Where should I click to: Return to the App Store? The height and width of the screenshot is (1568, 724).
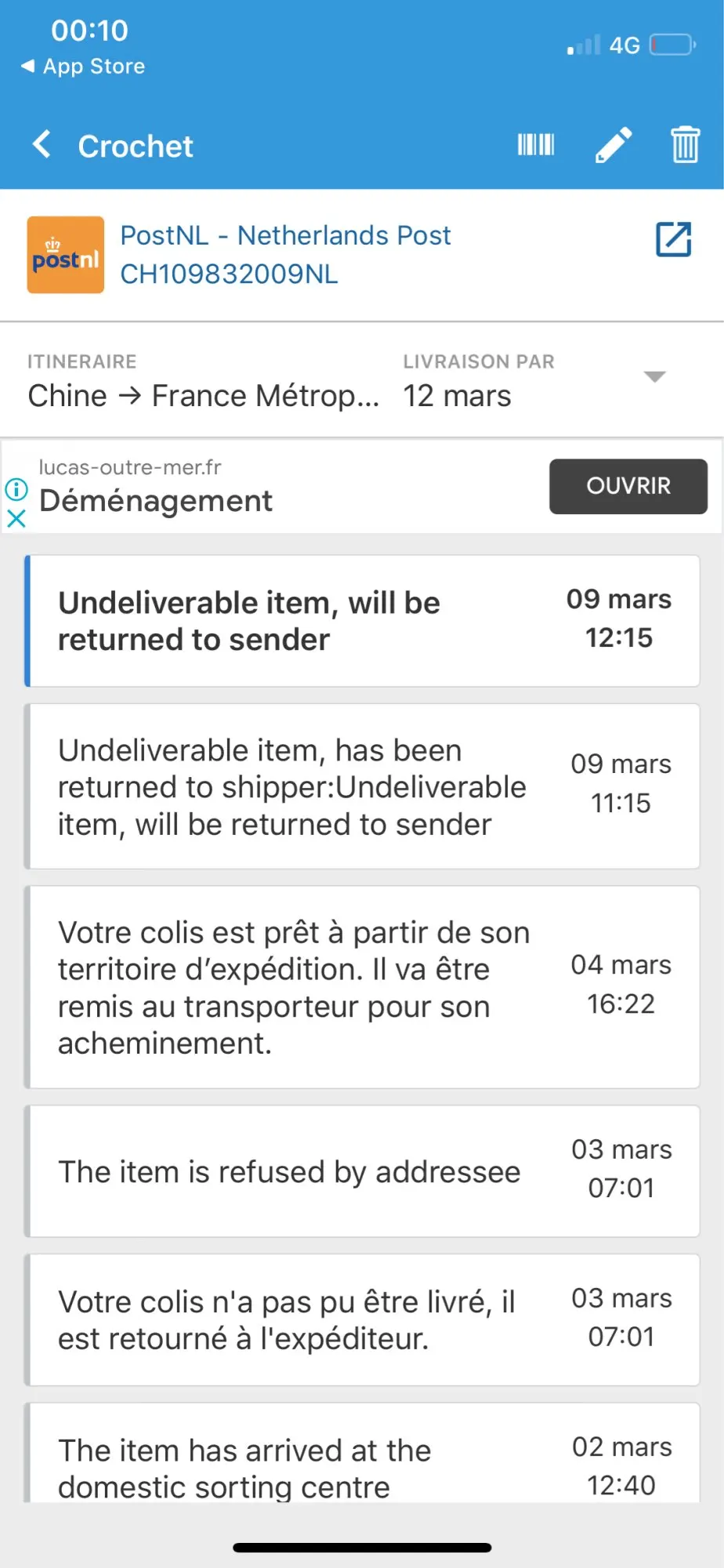[x=83, y=67]
